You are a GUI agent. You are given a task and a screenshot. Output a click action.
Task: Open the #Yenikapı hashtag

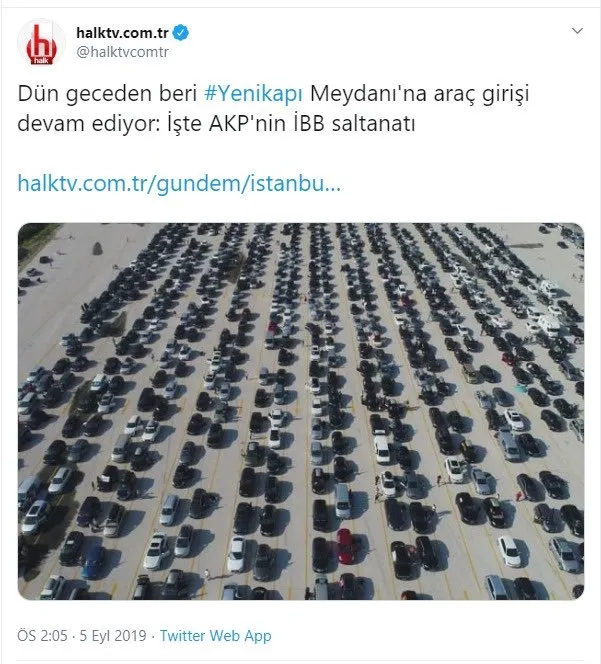(x=255, y=96)
